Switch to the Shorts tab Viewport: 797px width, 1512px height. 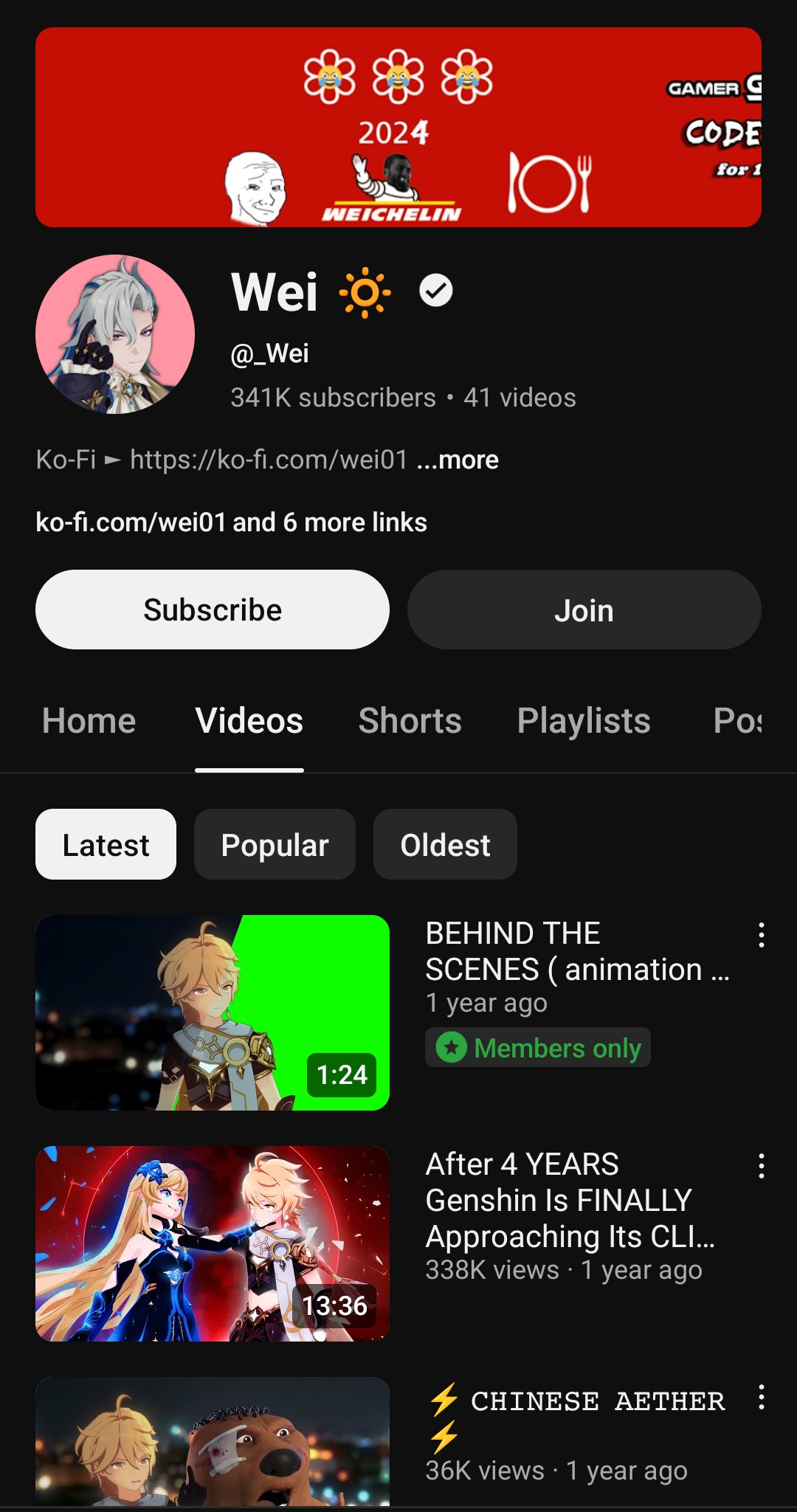(410, 721)
